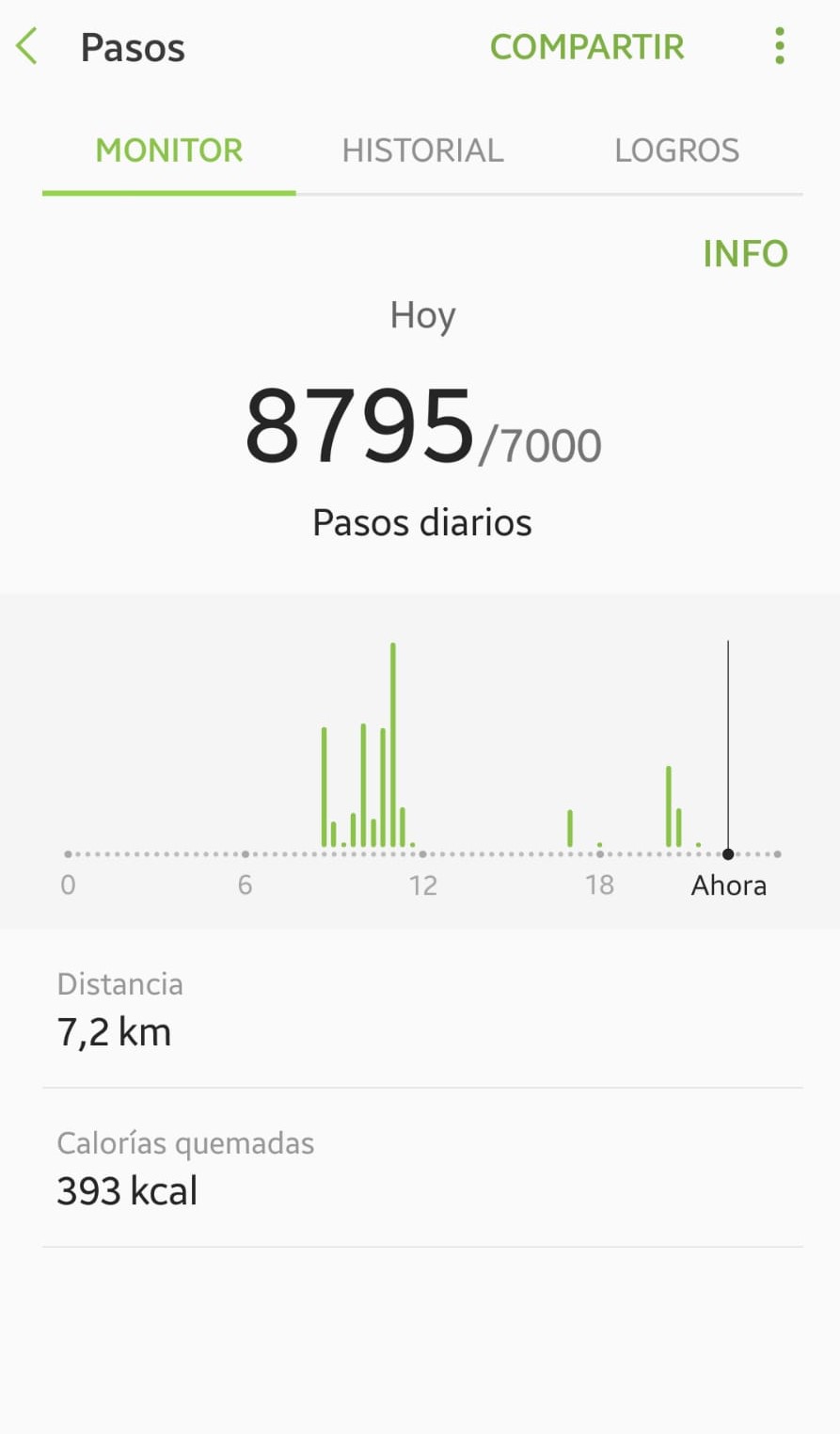Open the INFO link
The width and height of the screenshot is (840, 1434).
point(745,253)
